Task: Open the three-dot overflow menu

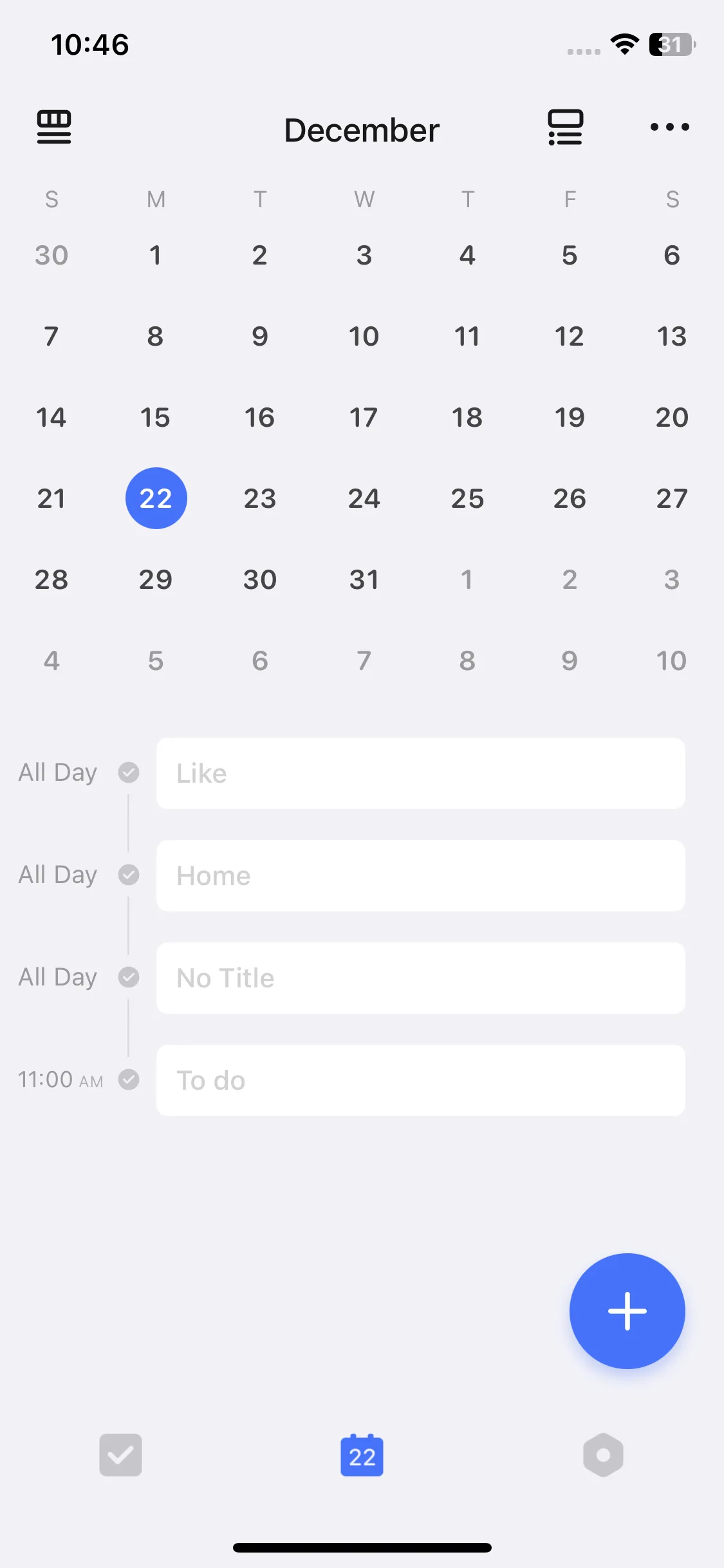Action: (669, 127)
